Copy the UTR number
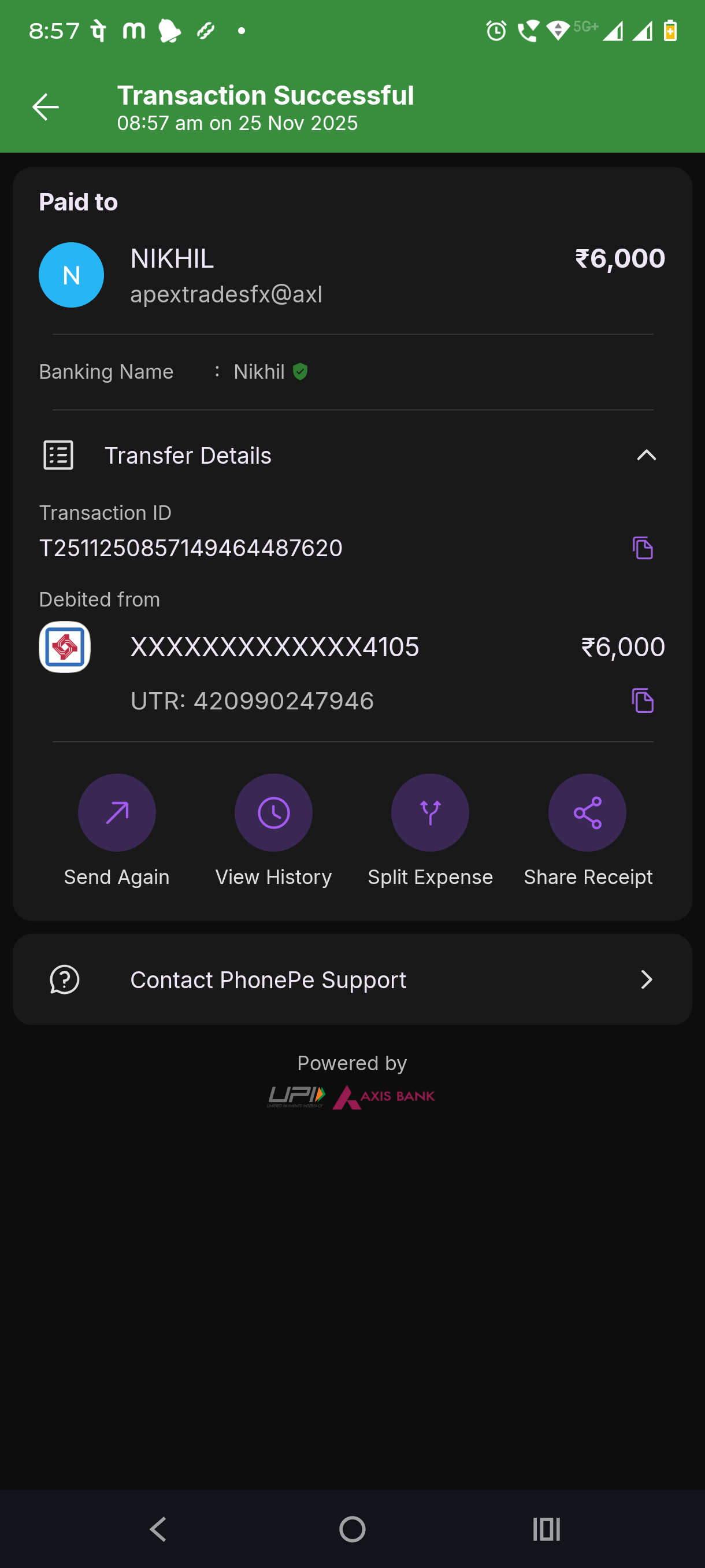Viewport: 705px width, 1568px height. tap(643, 701)
